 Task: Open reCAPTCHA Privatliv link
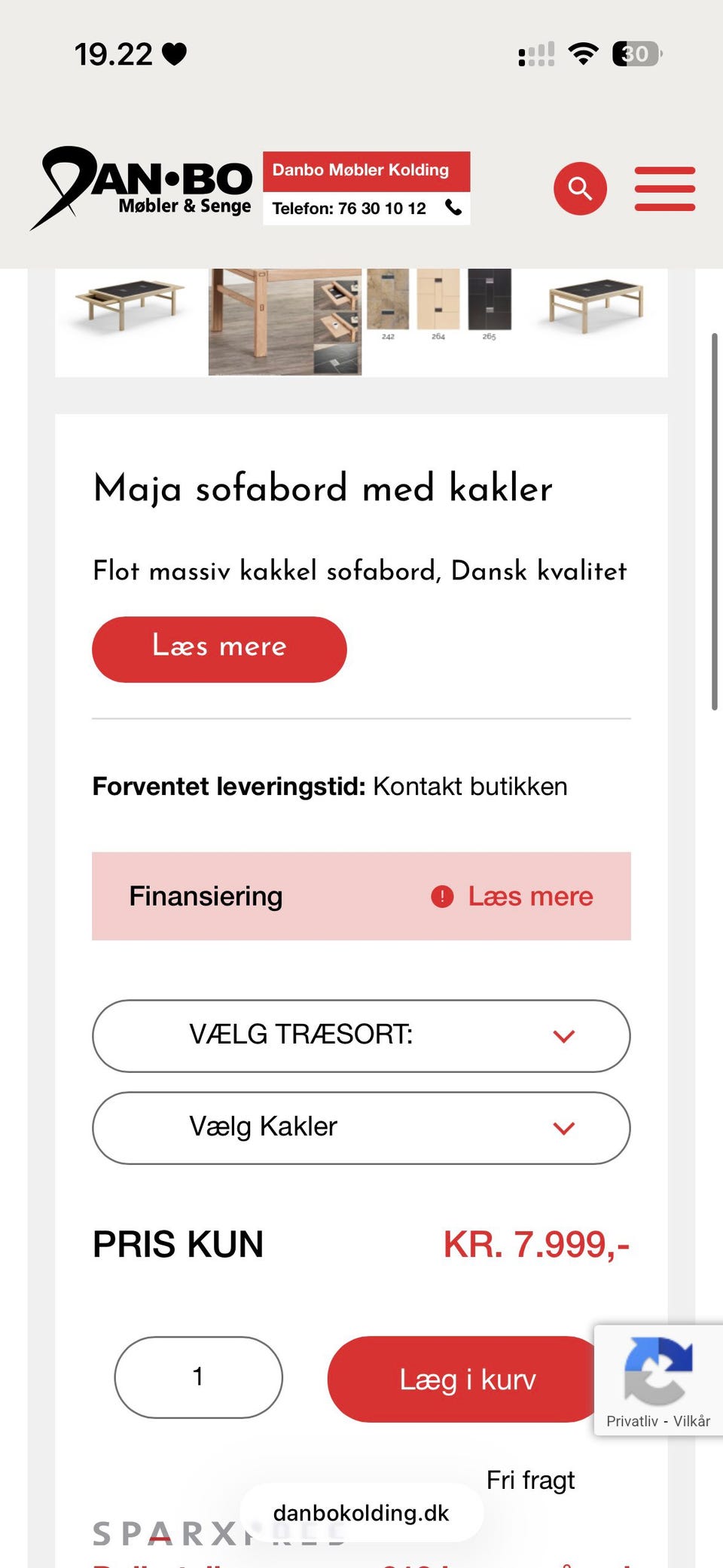631,1421
